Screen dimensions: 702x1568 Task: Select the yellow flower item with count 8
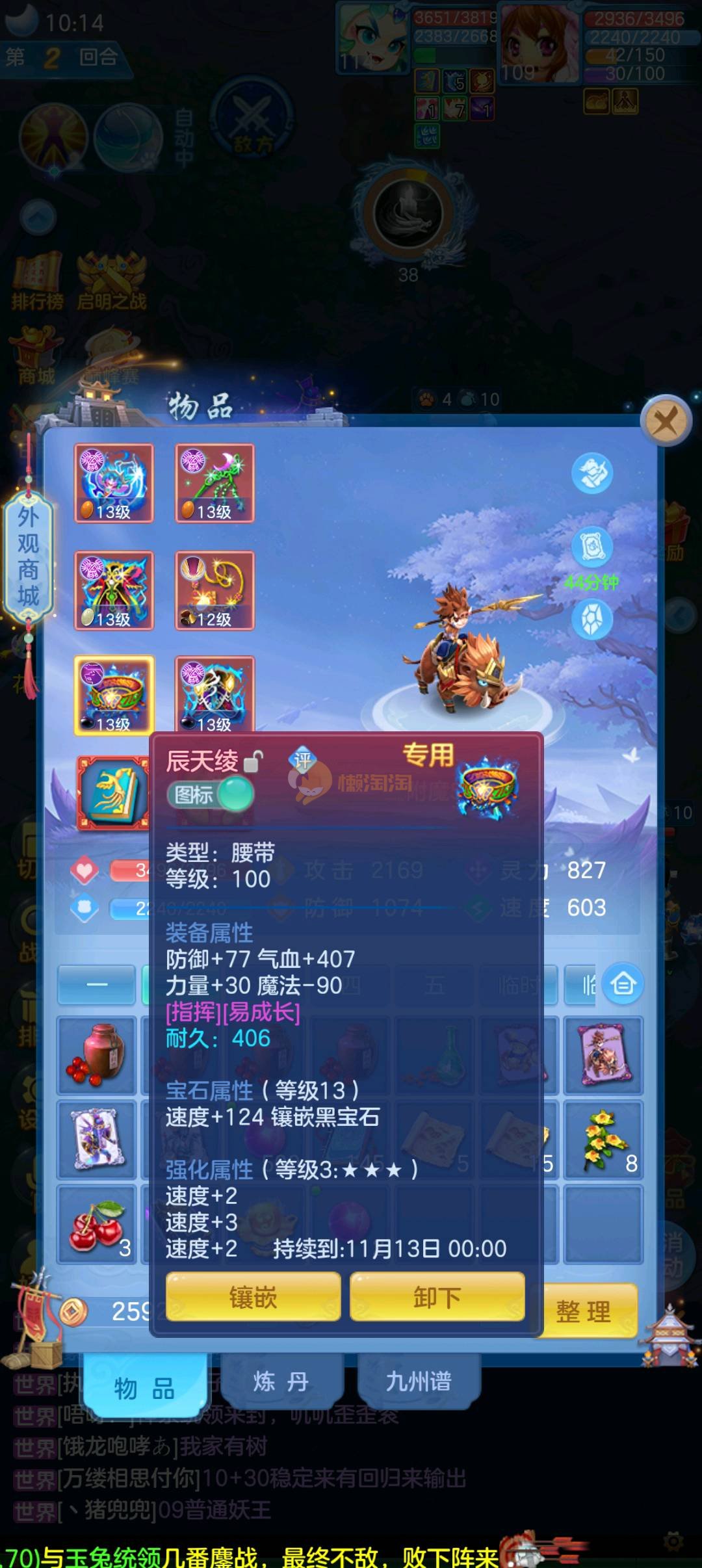(603, 1140)
